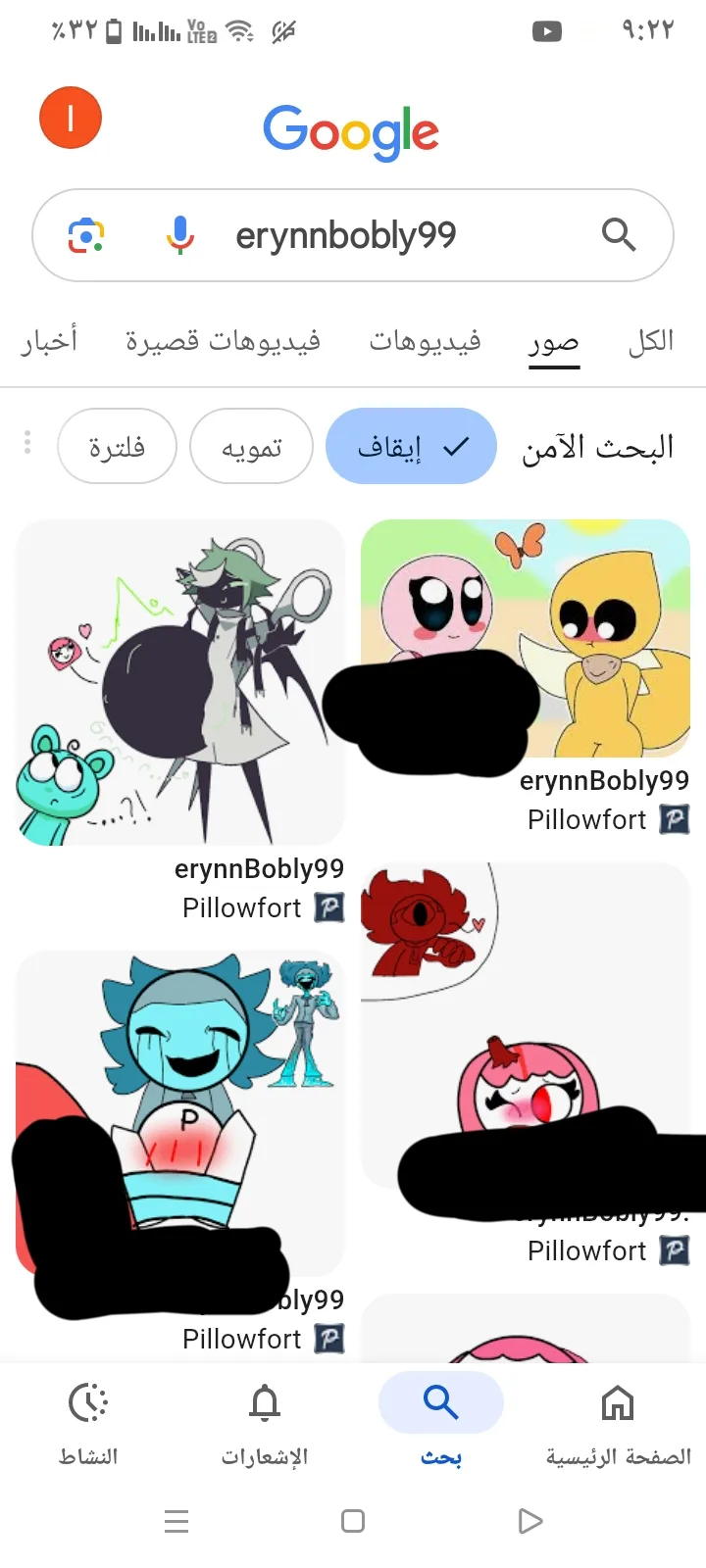Tap the search magnifier icon in search box
This screenshot has width=706, height=1568.
pos(618,235)
